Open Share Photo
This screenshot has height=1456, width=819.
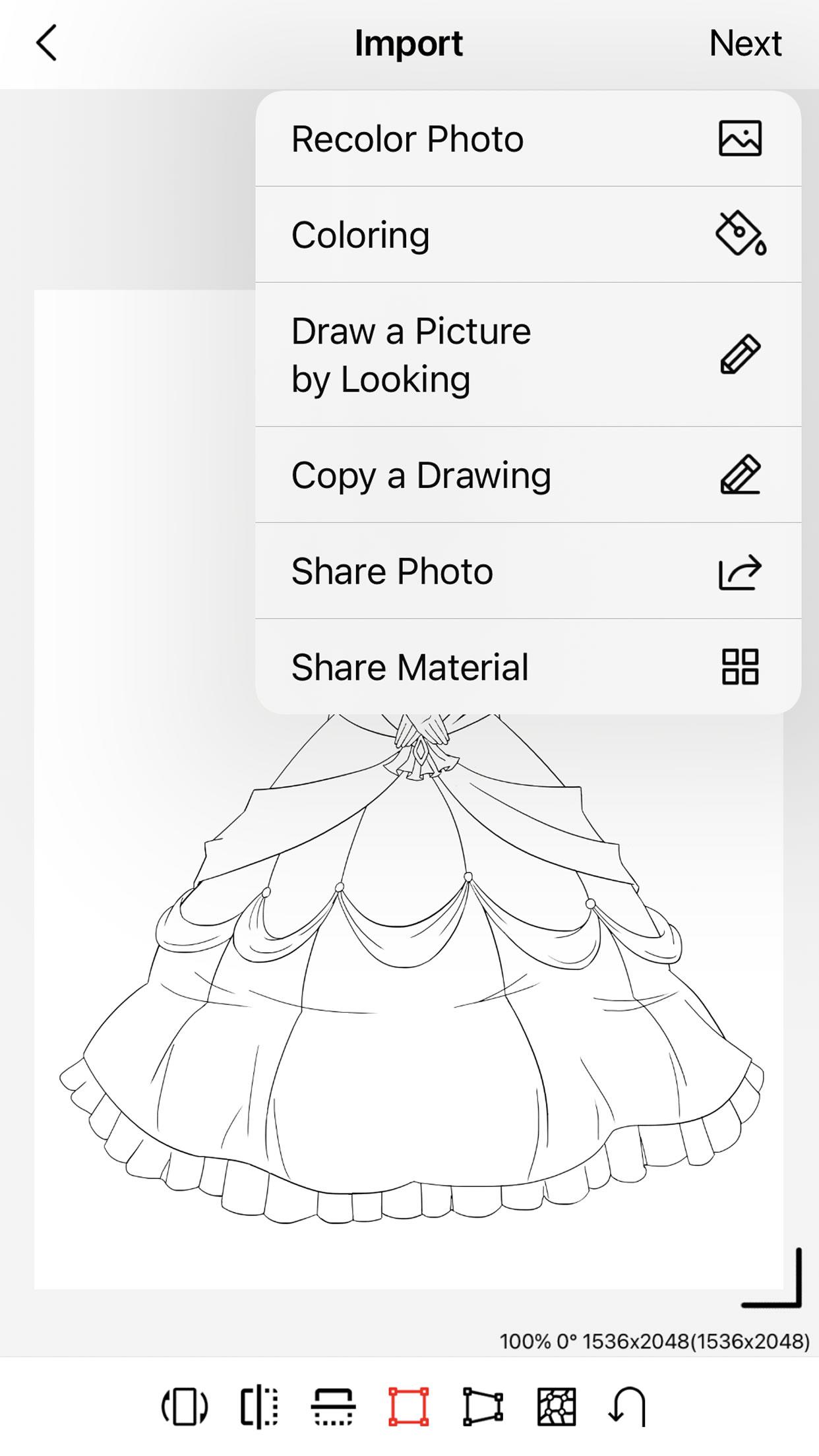coord(528,571)
